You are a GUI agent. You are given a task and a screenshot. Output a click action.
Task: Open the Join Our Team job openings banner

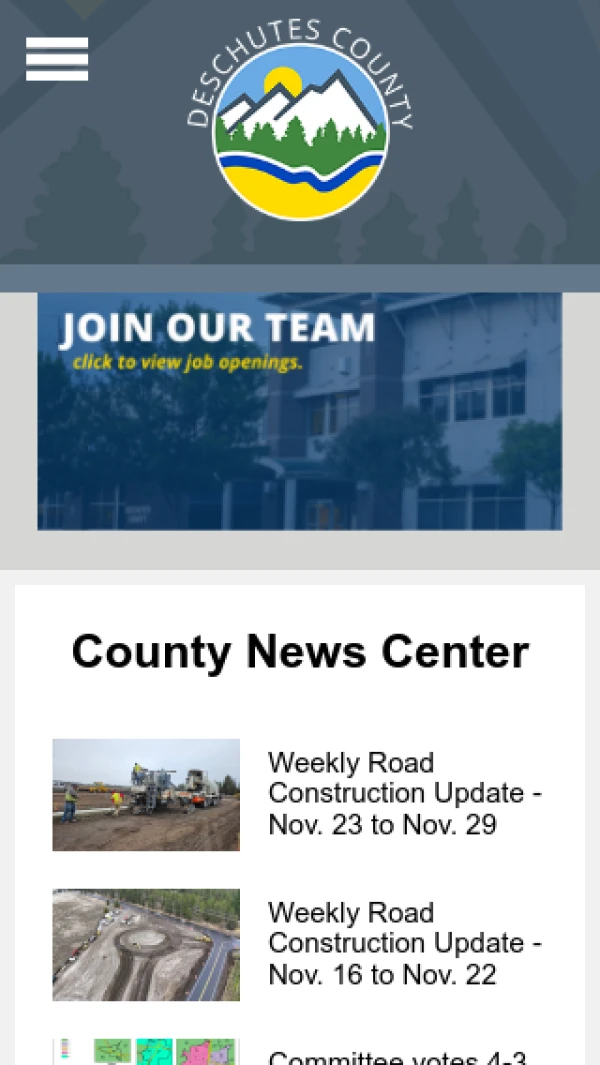click(x=299, y=411)
